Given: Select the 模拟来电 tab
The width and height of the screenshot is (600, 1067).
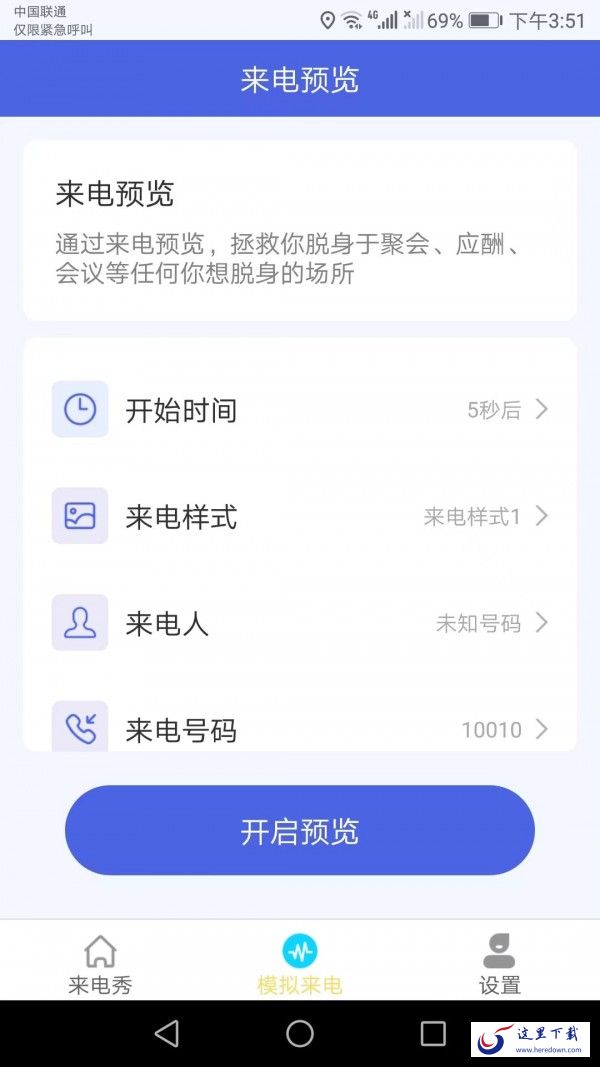Looking at the screenshot, I should (300, 965).
